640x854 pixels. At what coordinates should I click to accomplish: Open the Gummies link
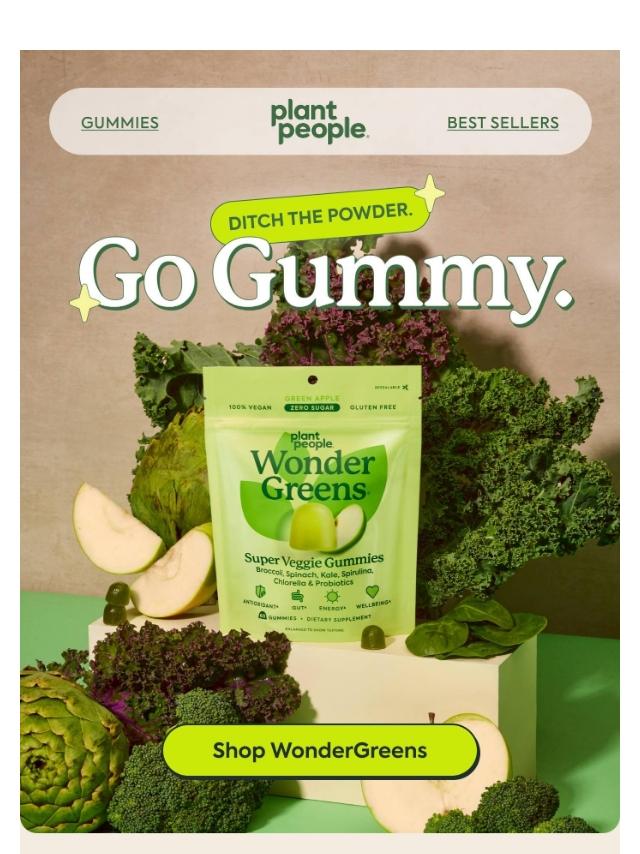120,123
